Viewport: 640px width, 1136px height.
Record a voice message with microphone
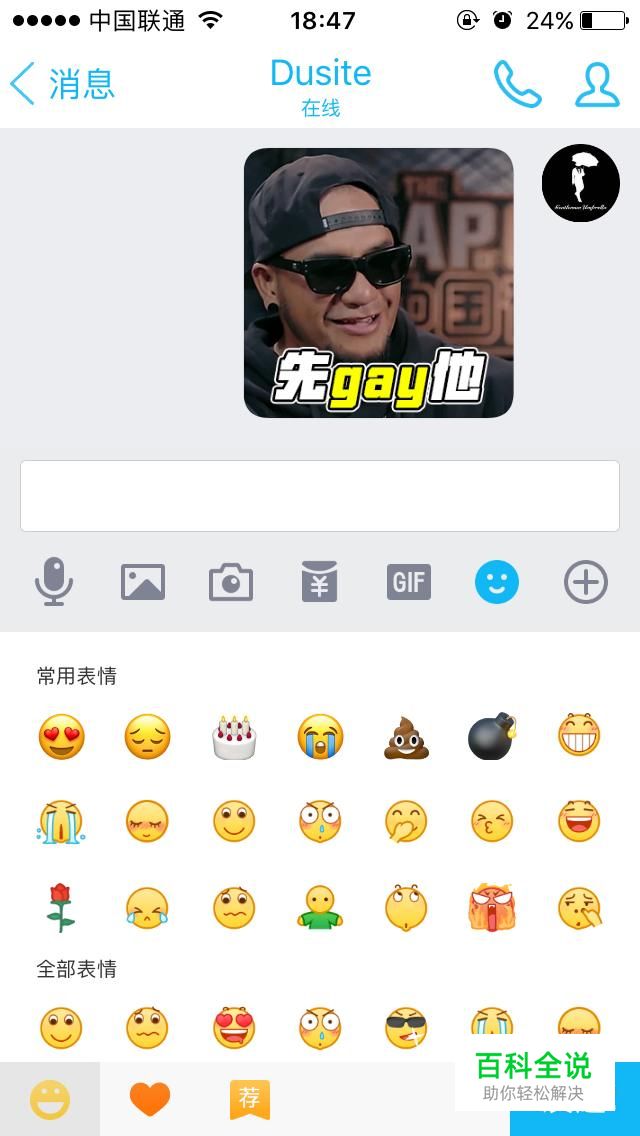pos(54,582)
